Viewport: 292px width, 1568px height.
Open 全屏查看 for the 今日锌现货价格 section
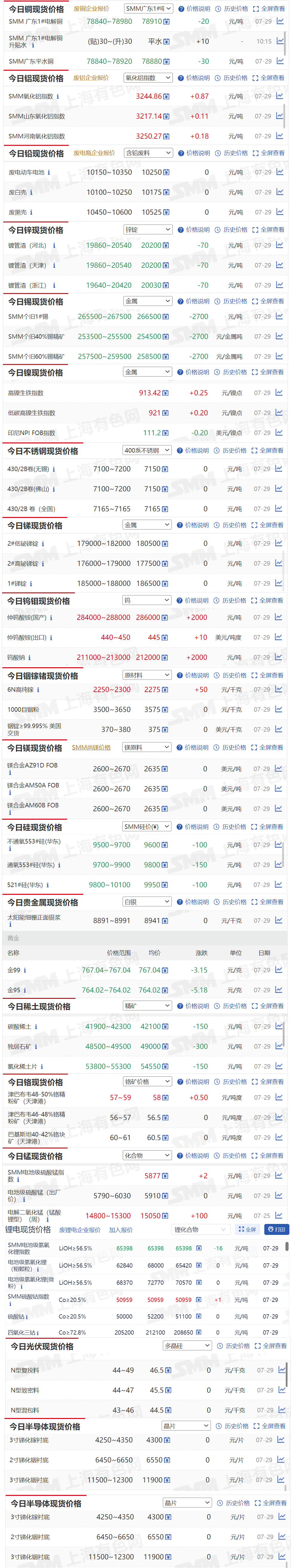pyautogui.click(x=268, y=230)
